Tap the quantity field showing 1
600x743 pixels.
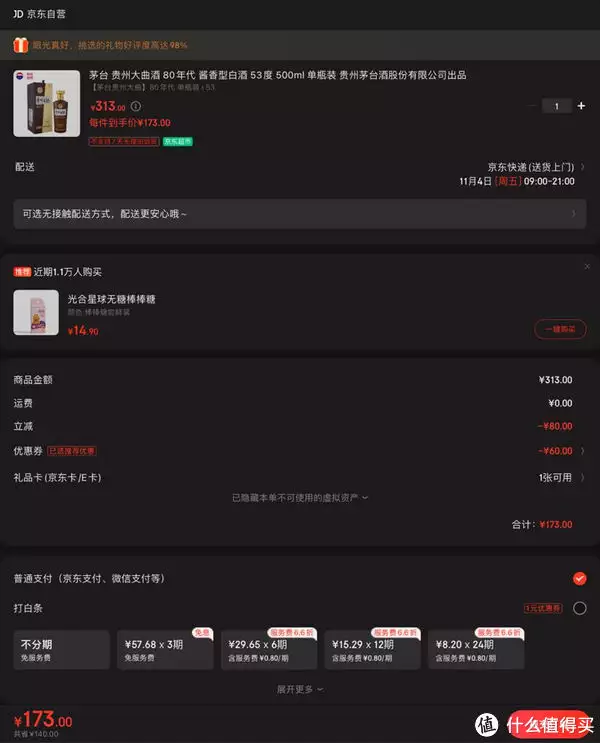556,106
